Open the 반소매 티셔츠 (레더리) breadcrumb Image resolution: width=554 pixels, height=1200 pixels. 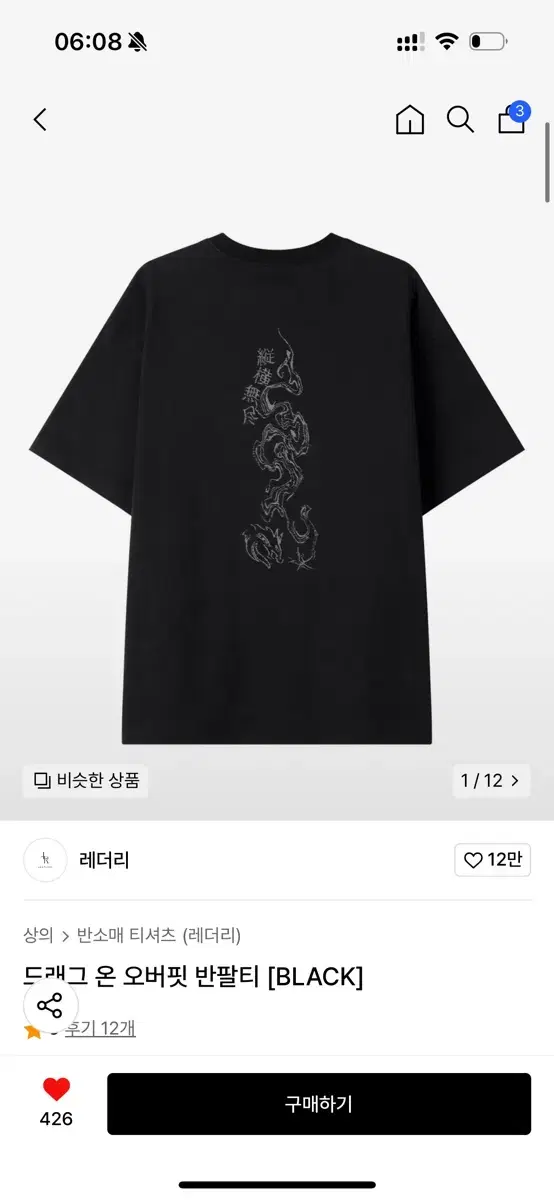tap(159, 935)
